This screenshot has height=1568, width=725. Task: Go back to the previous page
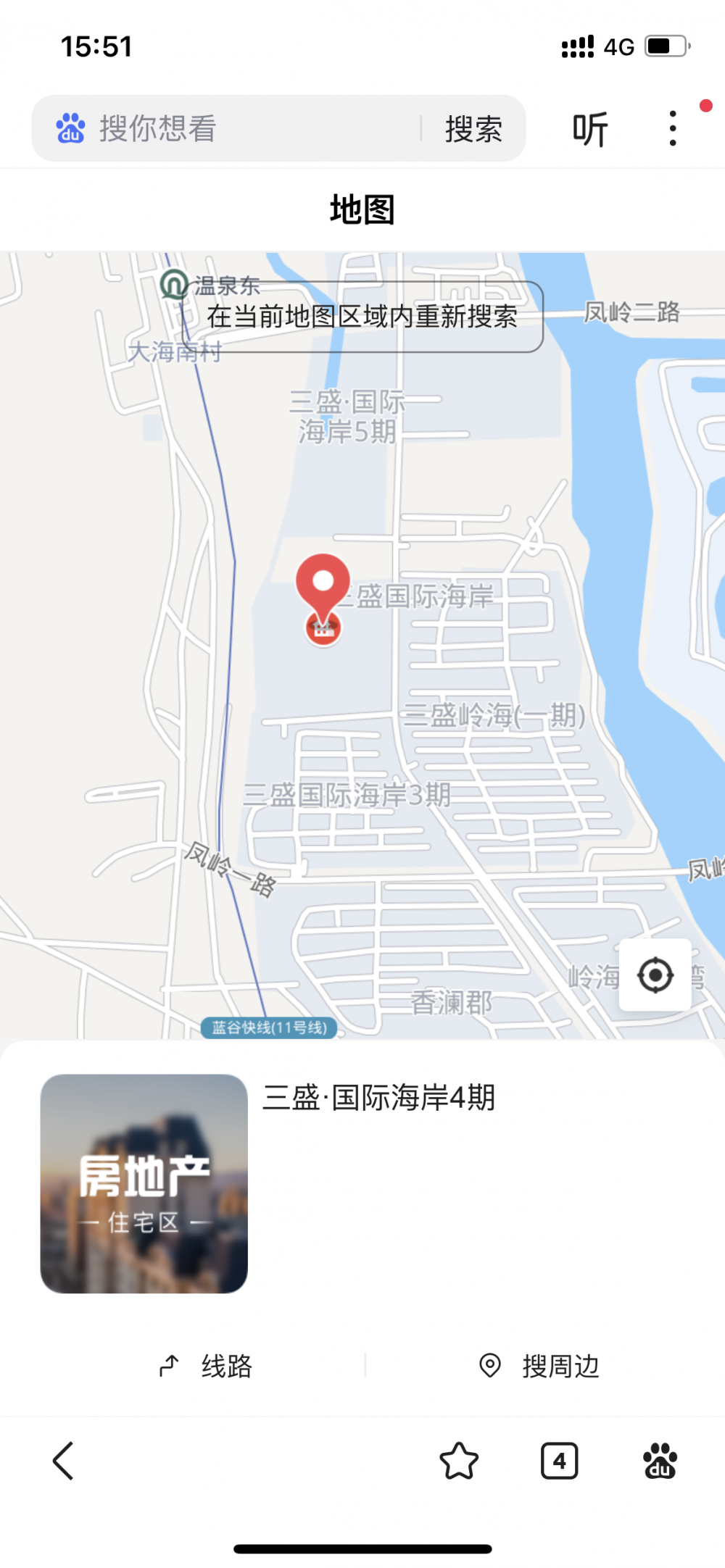(x=64, y=1461)
